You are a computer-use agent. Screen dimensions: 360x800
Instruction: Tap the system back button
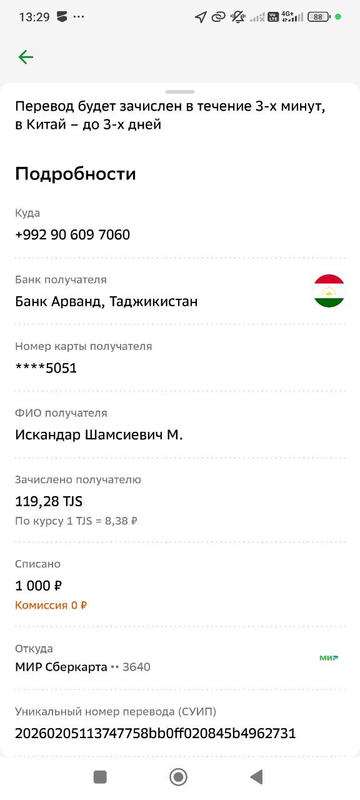coord(256,777)
